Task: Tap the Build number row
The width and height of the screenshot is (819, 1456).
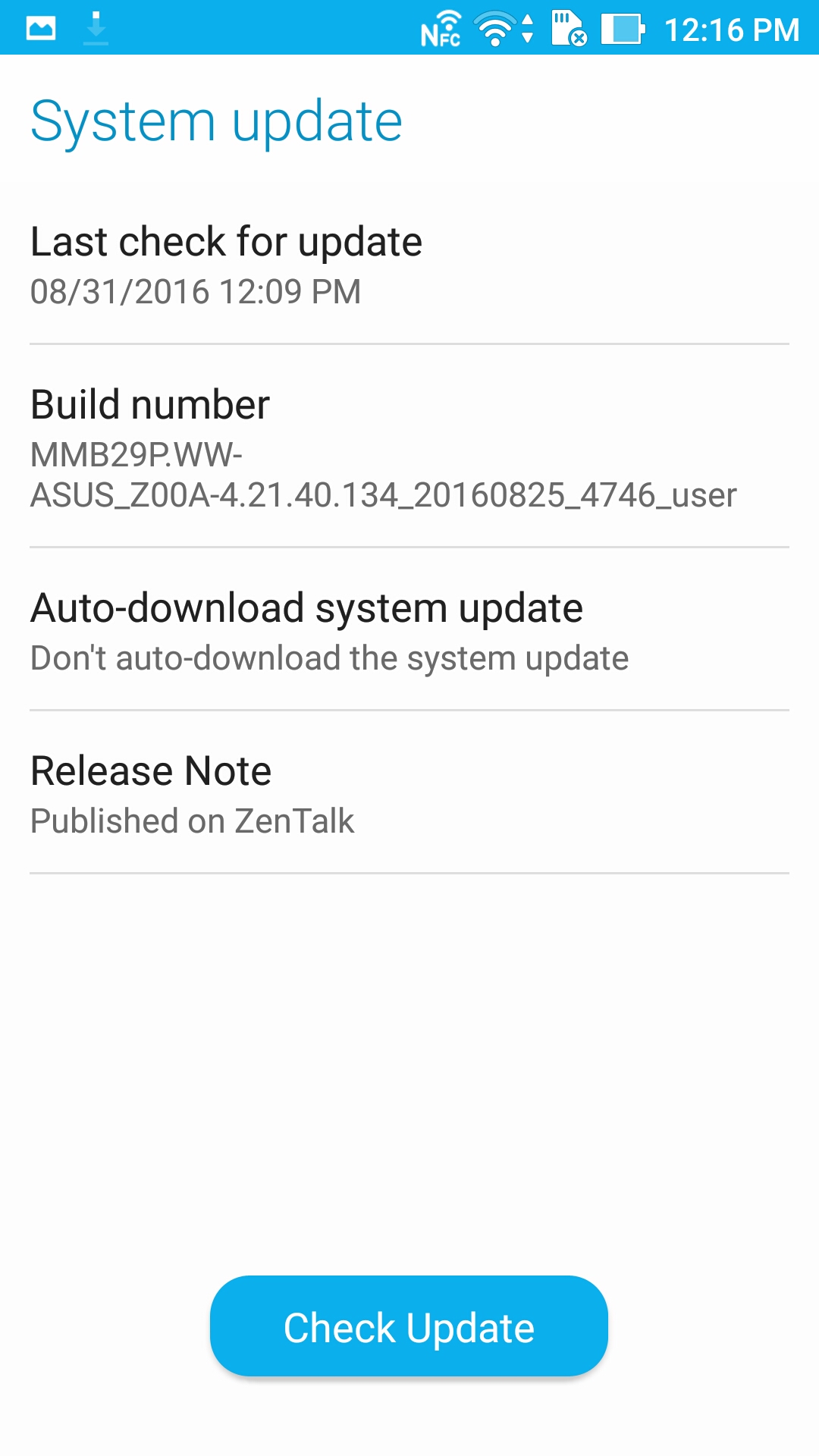Action: tap(409, 447)
